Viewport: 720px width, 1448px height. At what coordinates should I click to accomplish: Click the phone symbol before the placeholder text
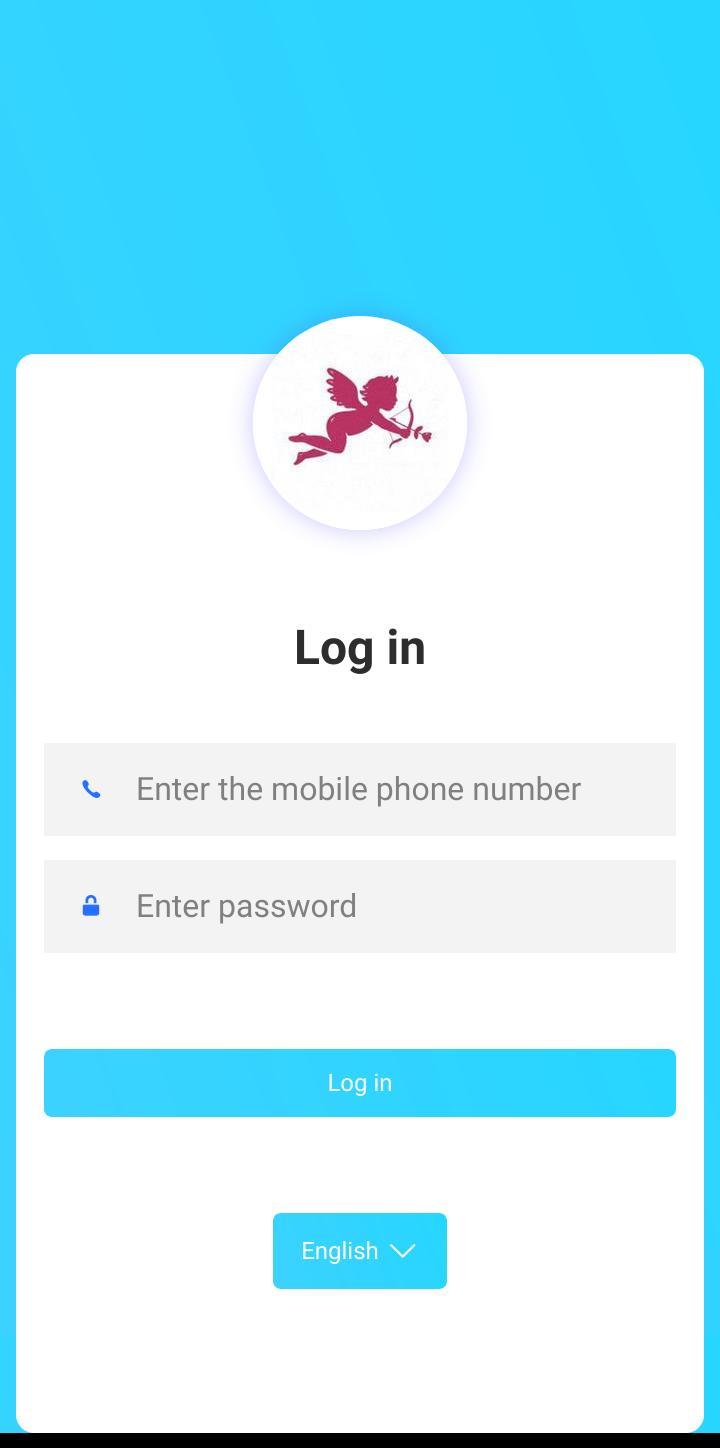[92, 788]
